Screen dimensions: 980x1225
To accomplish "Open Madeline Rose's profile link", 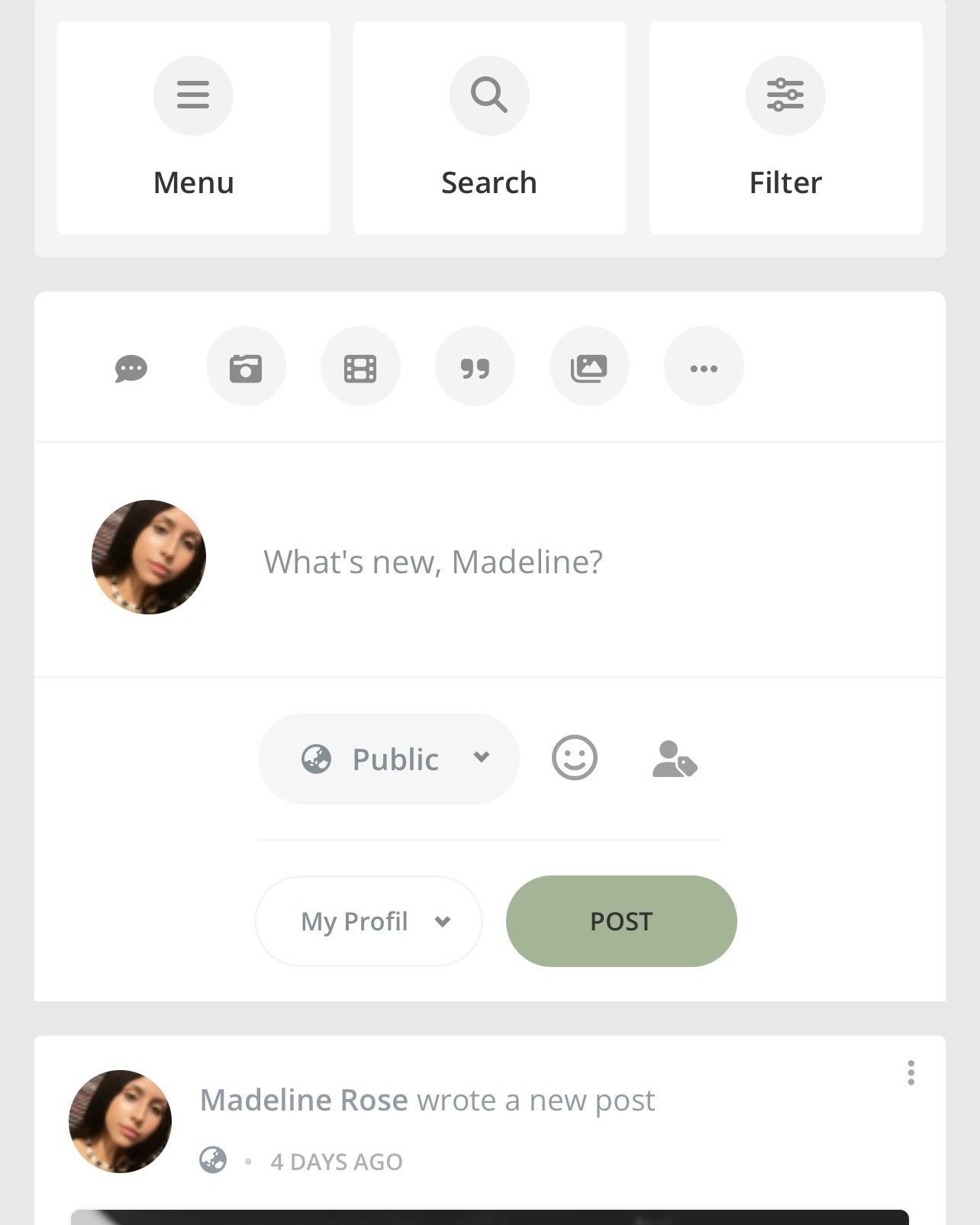I will click(x=303, y=1100).
